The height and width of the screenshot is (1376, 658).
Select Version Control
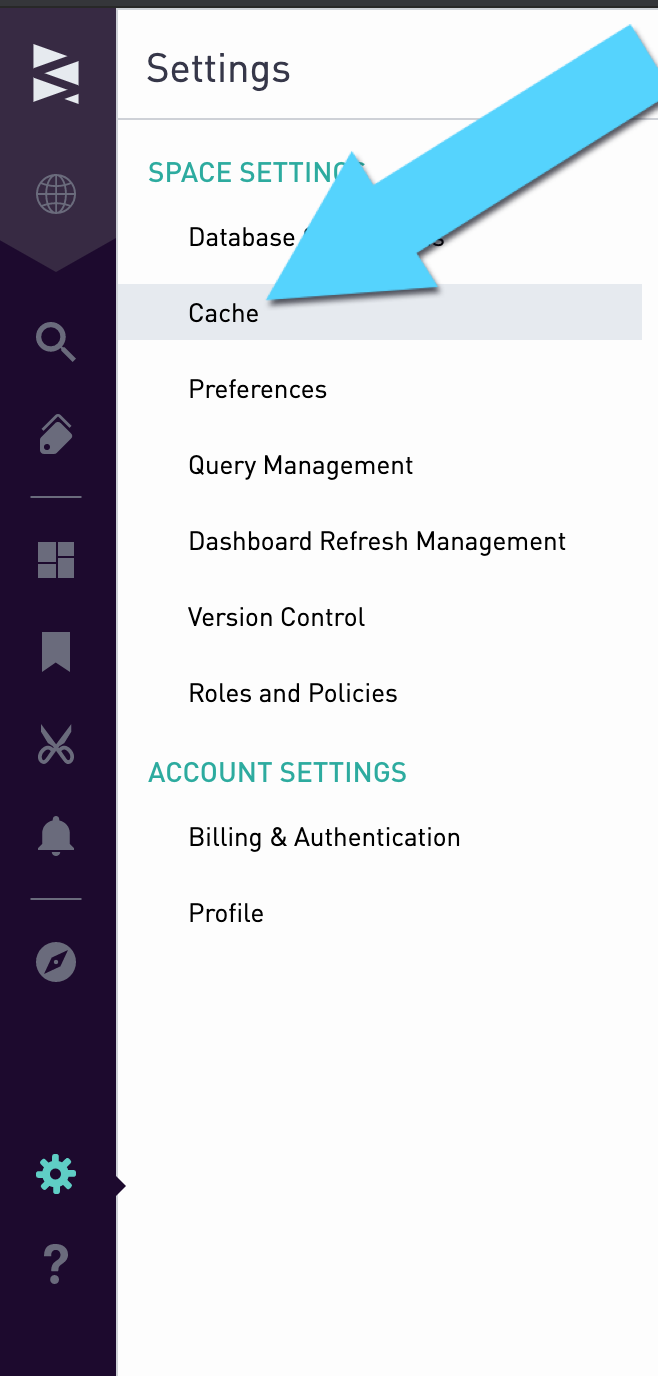[x=277, y=617]
